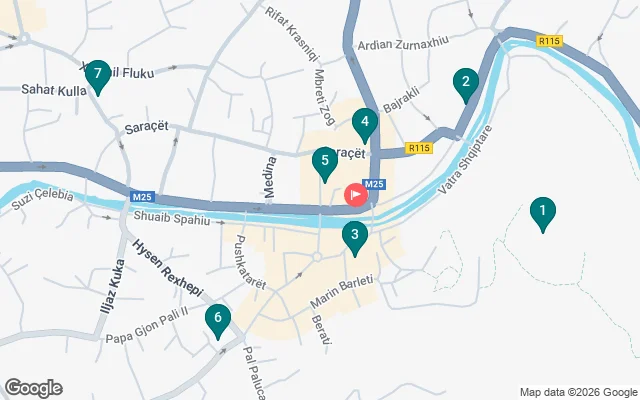
Task: Tap the red flag location marker
Action: point(356,195)
